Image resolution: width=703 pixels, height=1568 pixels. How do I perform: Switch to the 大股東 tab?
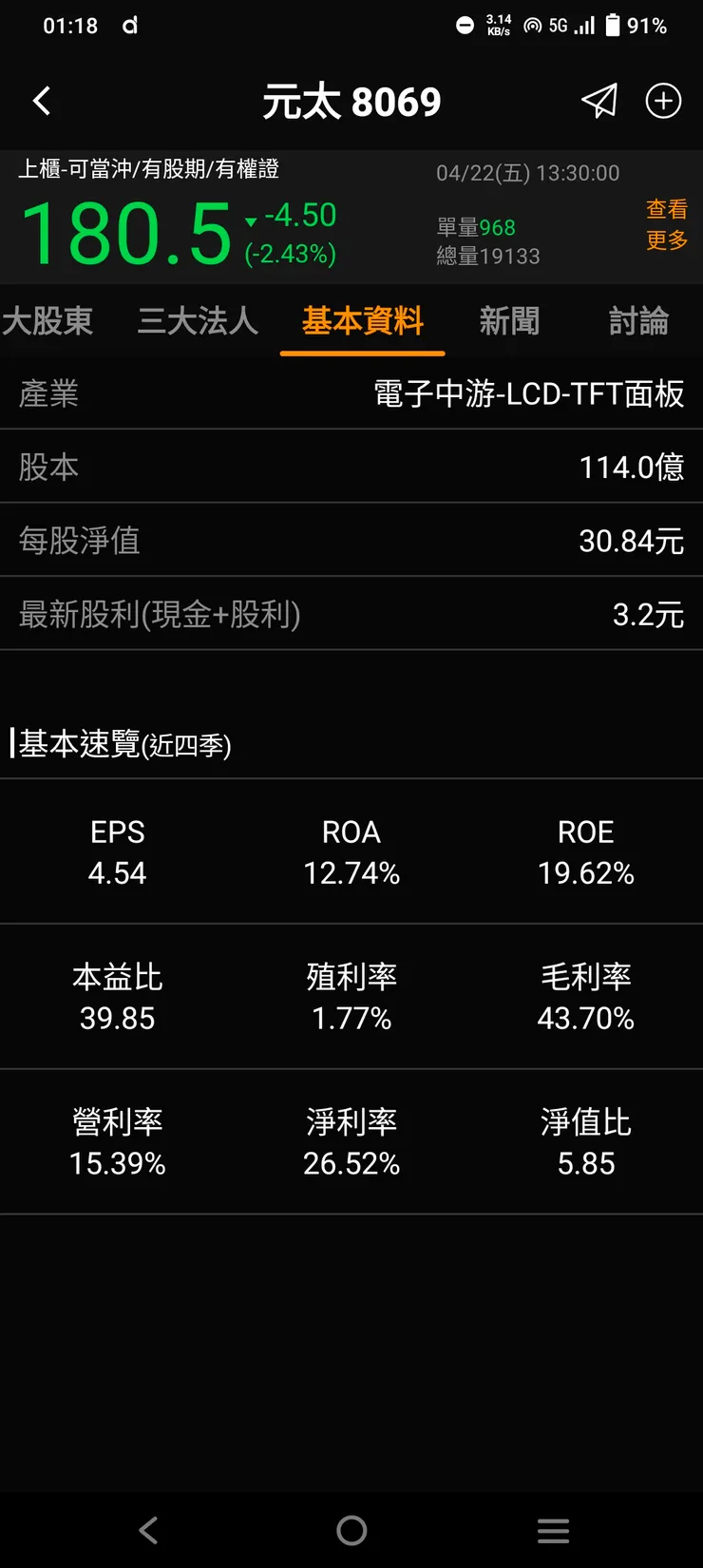[47, 321]
